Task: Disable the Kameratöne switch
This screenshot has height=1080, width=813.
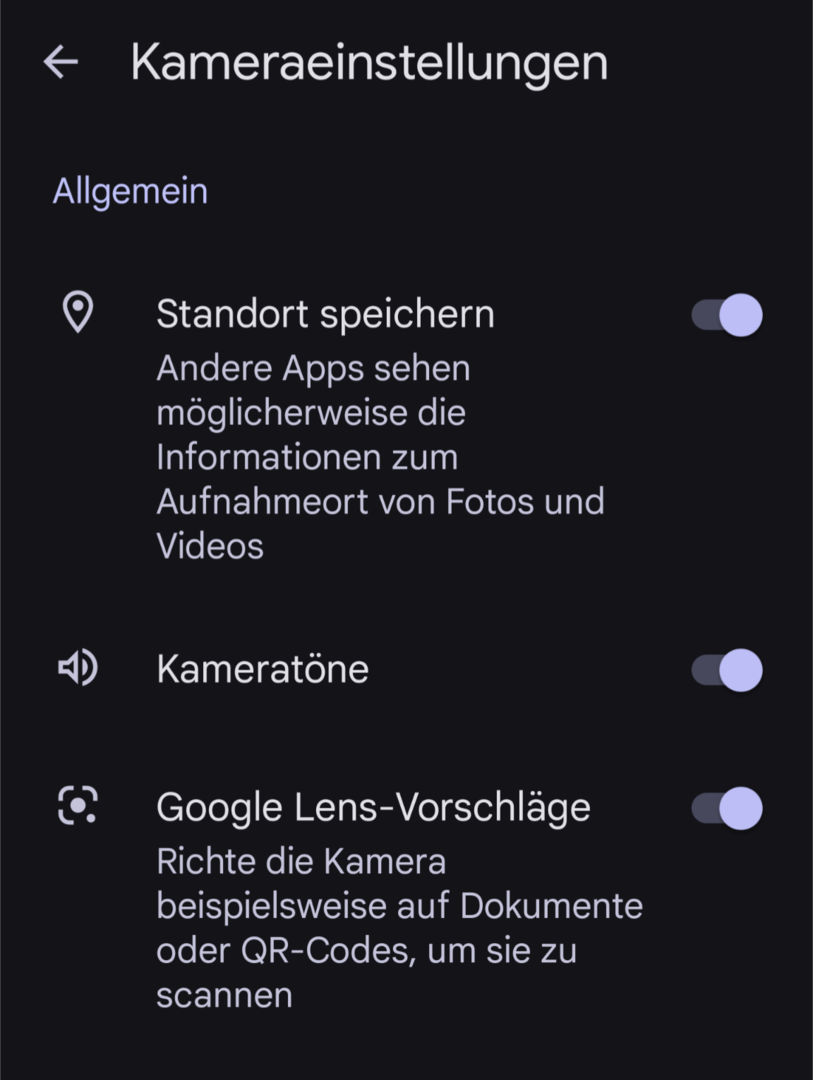Action: coord(727,669)
